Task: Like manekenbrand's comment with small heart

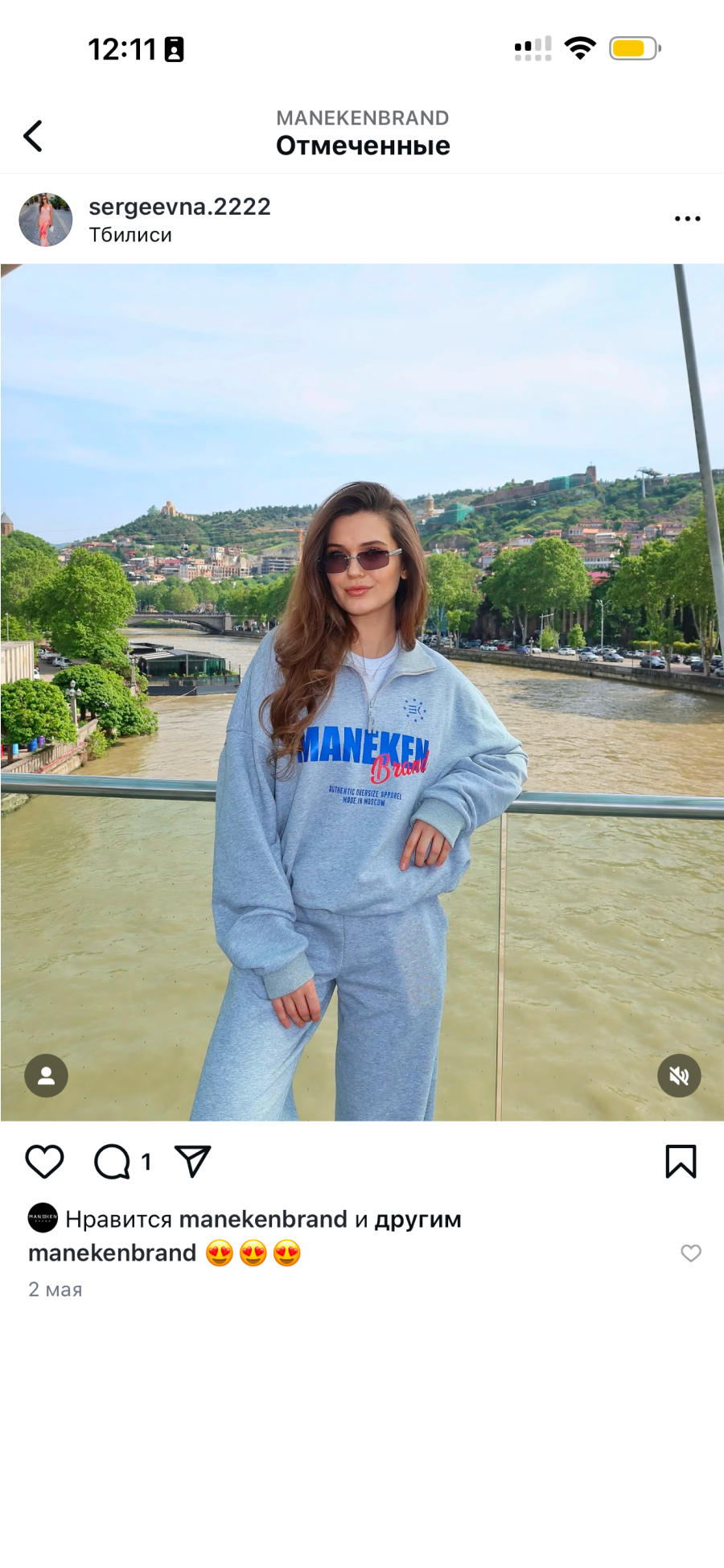Action: click(x=691, y=1253)
